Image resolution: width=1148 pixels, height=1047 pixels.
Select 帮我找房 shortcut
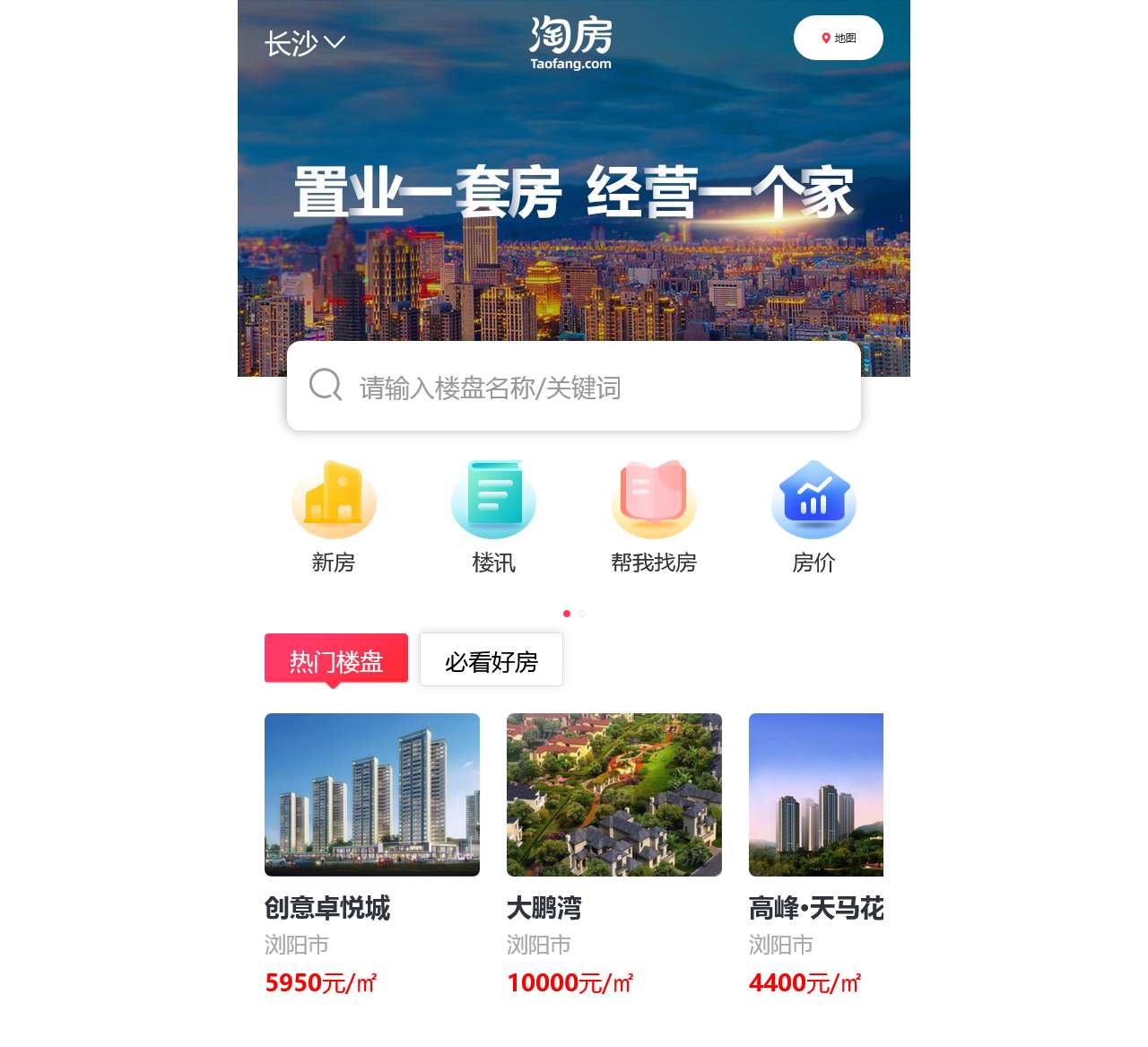point(654,516)
